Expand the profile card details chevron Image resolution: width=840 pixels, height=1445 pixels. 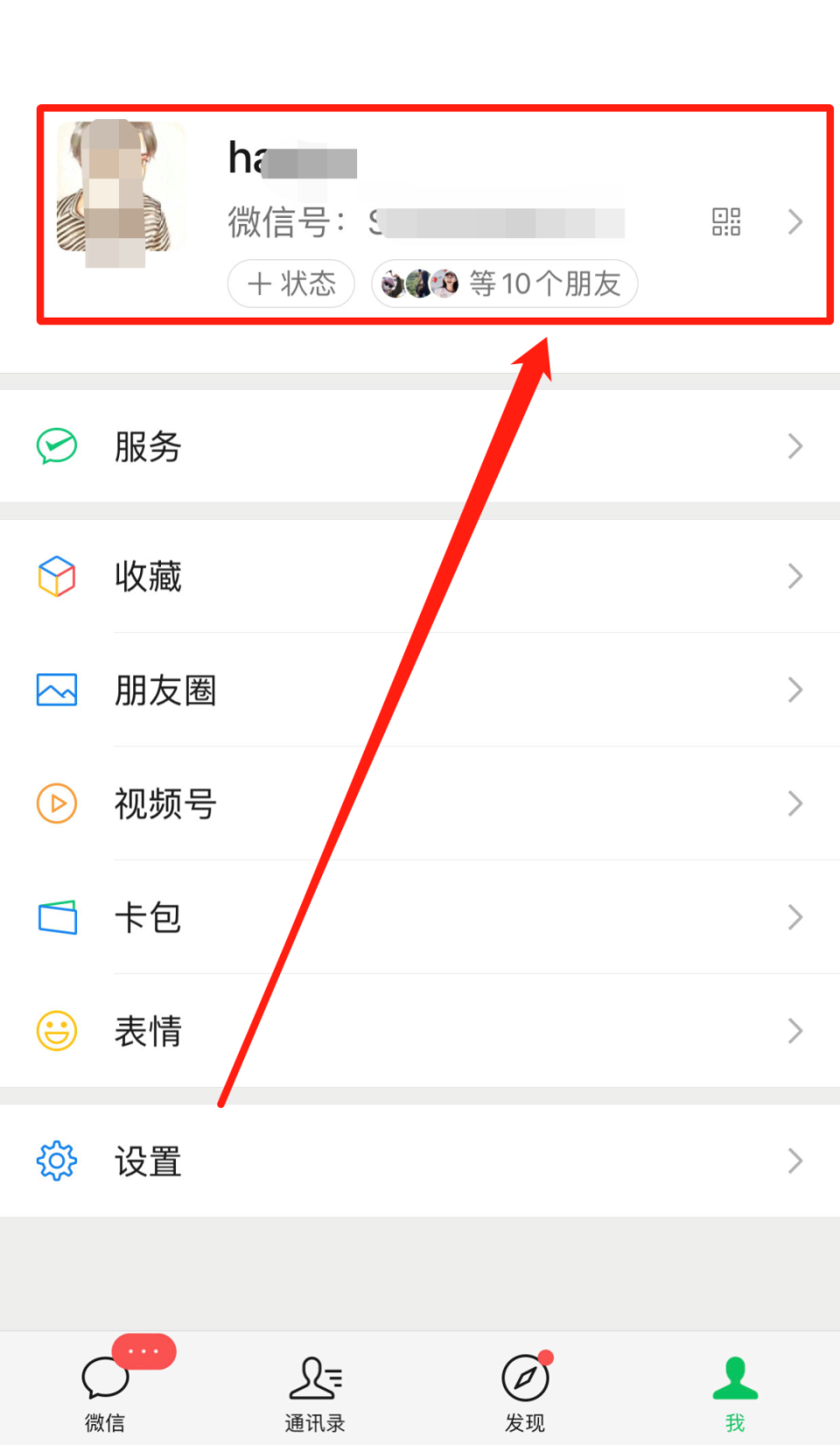[x=794, y=221]
